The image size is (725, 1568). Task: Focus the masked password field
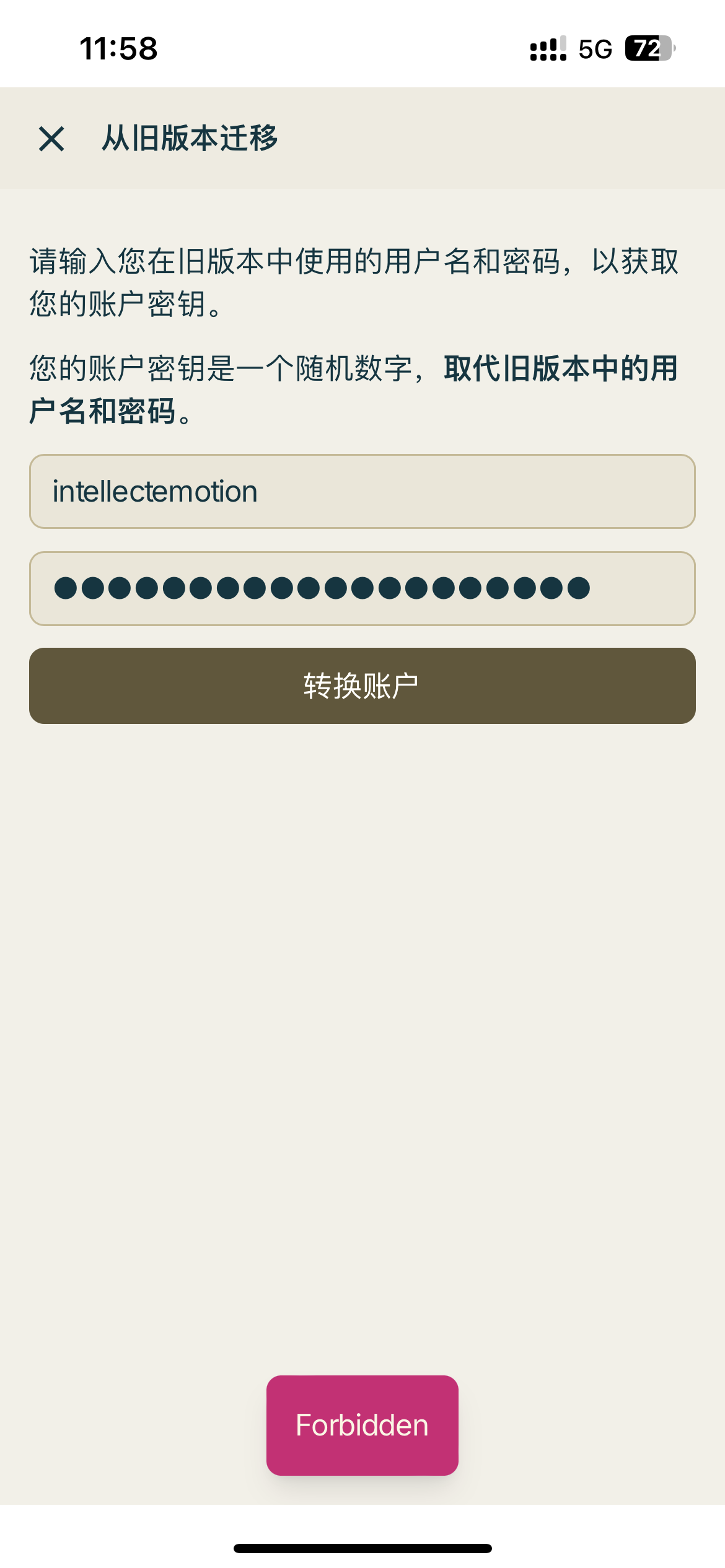click(x=362, y=588)
